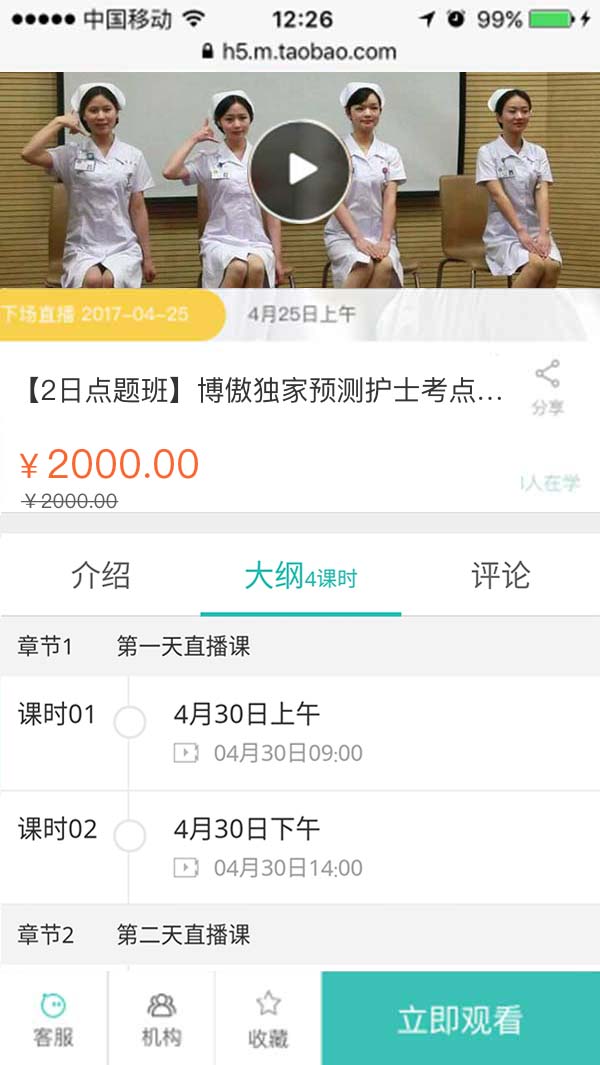The width and height of the screenshot is (600, 1065).
Task: Tap 立即观看 to watch now
Action: 460,1019
